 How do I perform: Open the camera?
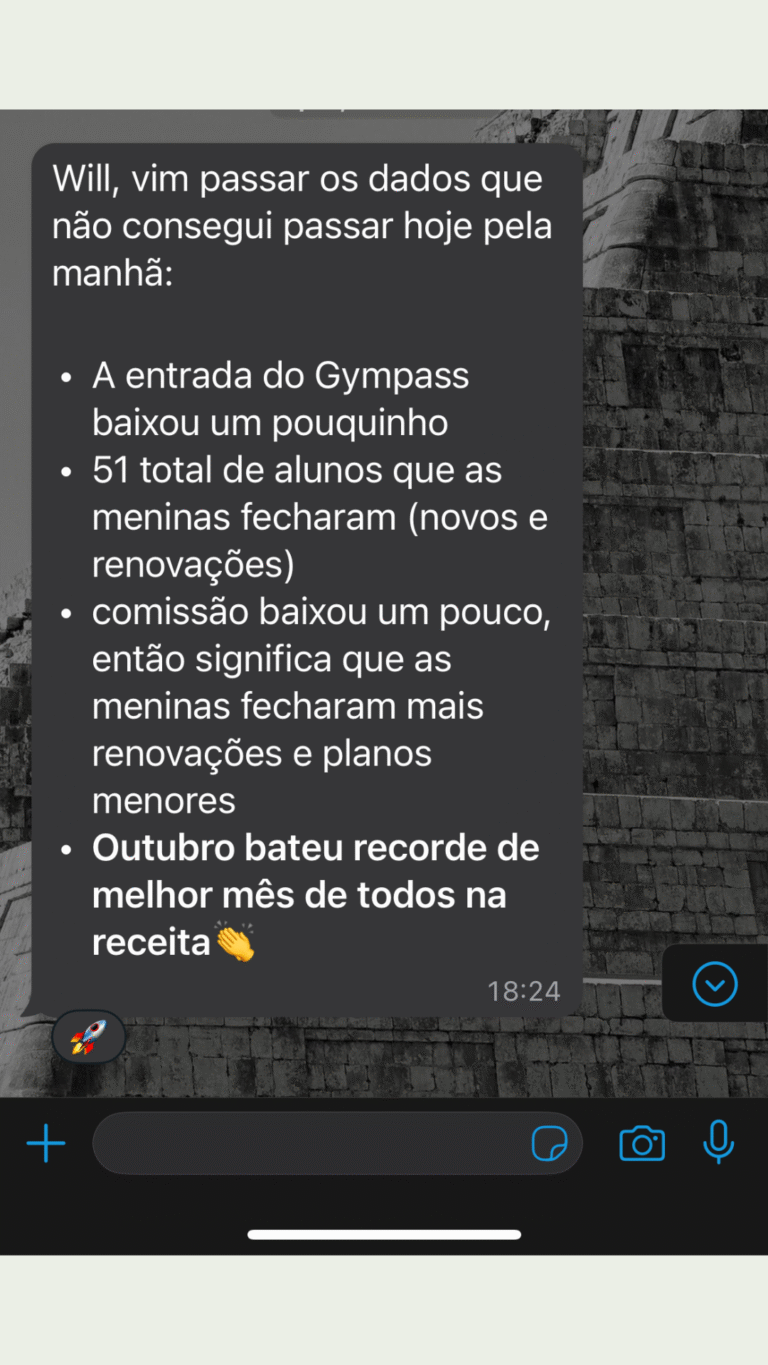click(642, 1143)
